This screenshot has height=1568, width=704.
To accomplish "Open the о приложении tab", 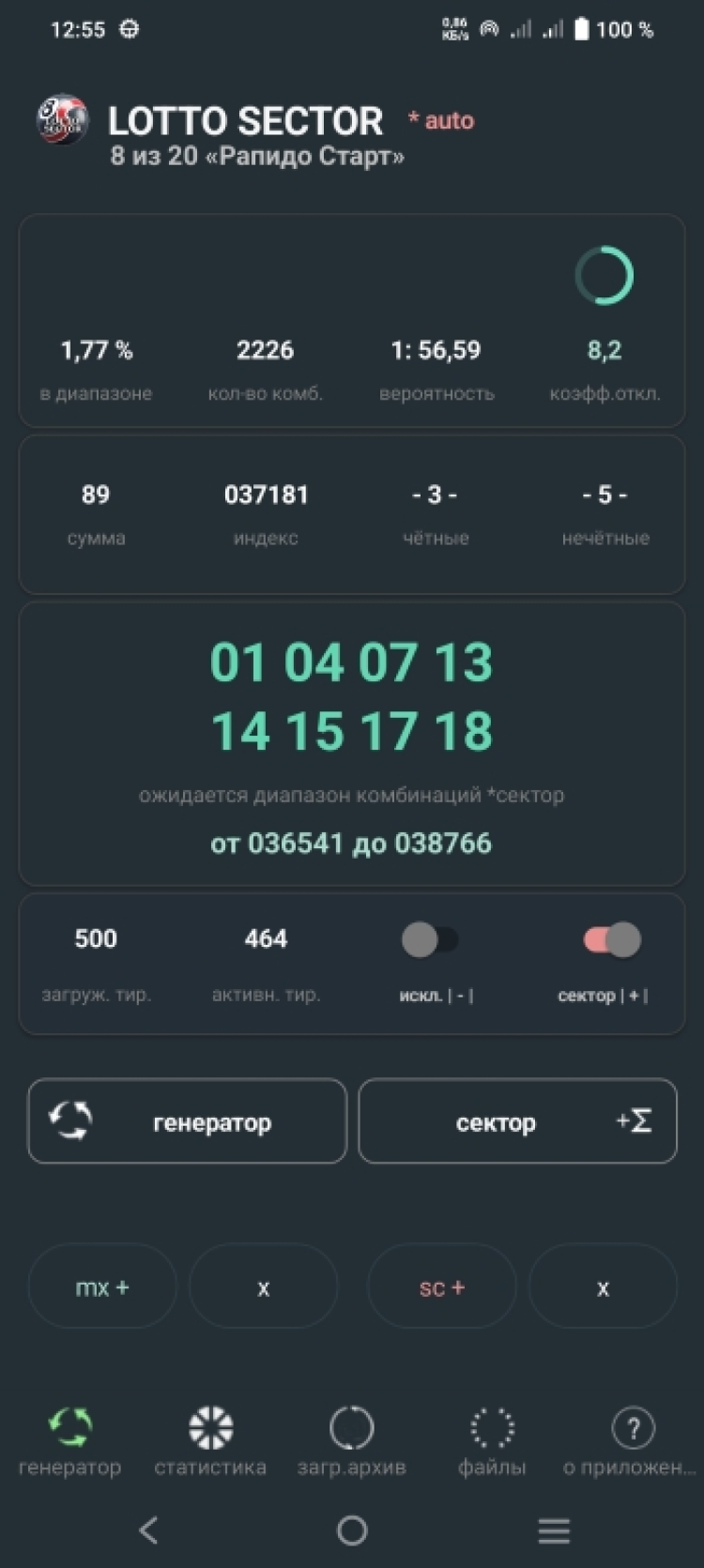I will 632,1441.
